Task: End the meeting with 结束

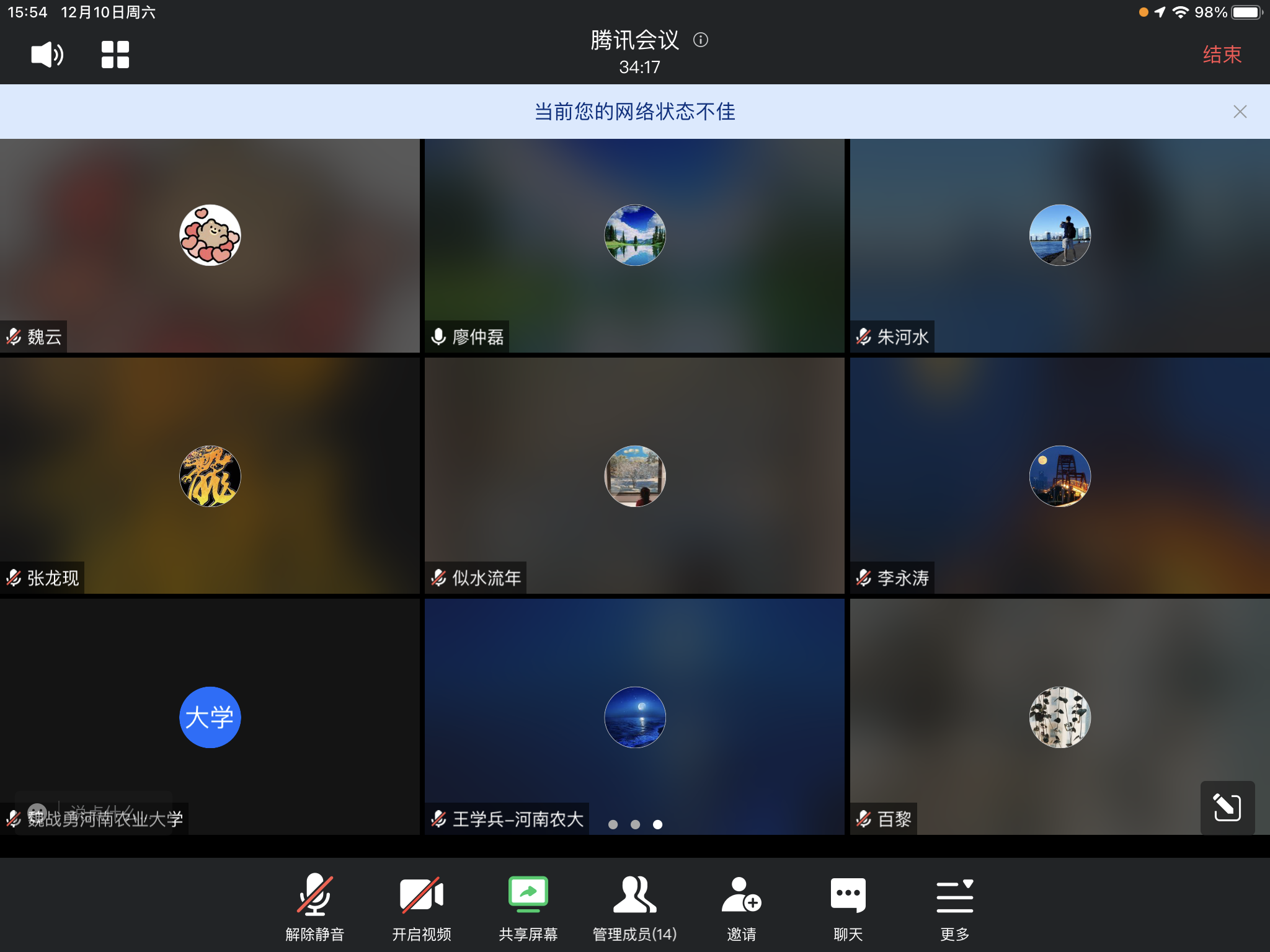Action: [x=1222, y=55]
